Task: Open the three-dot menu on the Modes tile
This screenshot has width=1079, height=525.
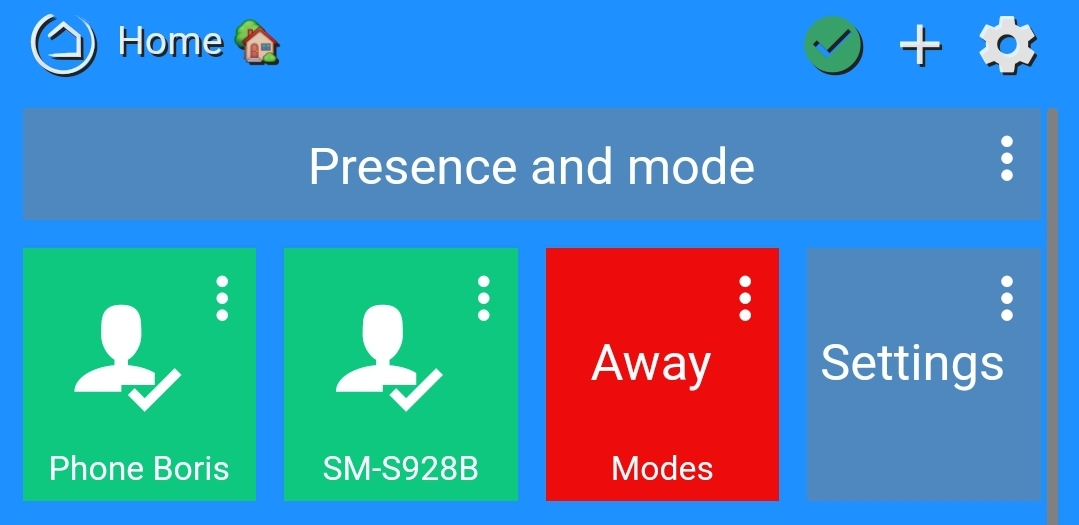Action: [x=745, y=299]
